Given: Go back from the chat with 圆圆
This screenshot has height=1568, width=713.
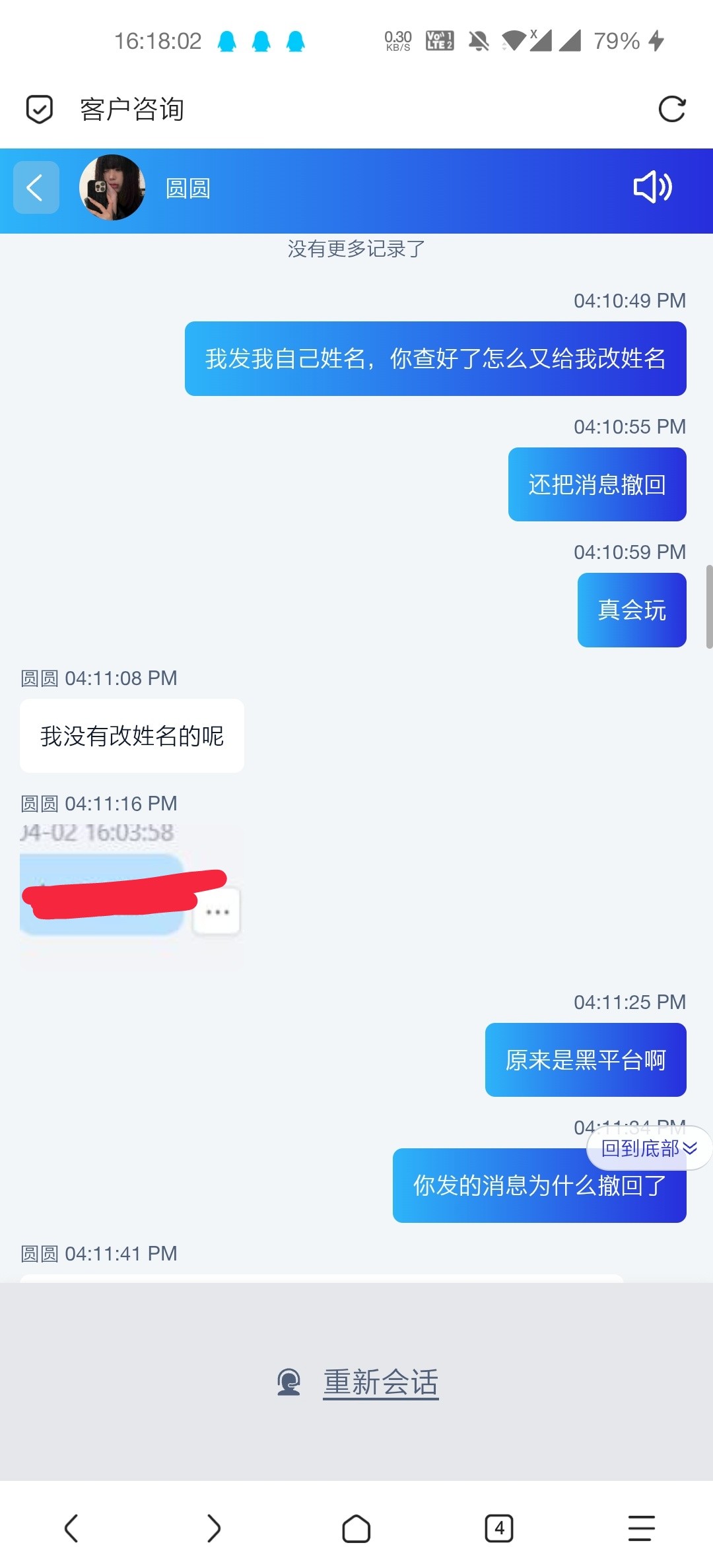Looking at the screenshot, I should click(x=36, y=188).
